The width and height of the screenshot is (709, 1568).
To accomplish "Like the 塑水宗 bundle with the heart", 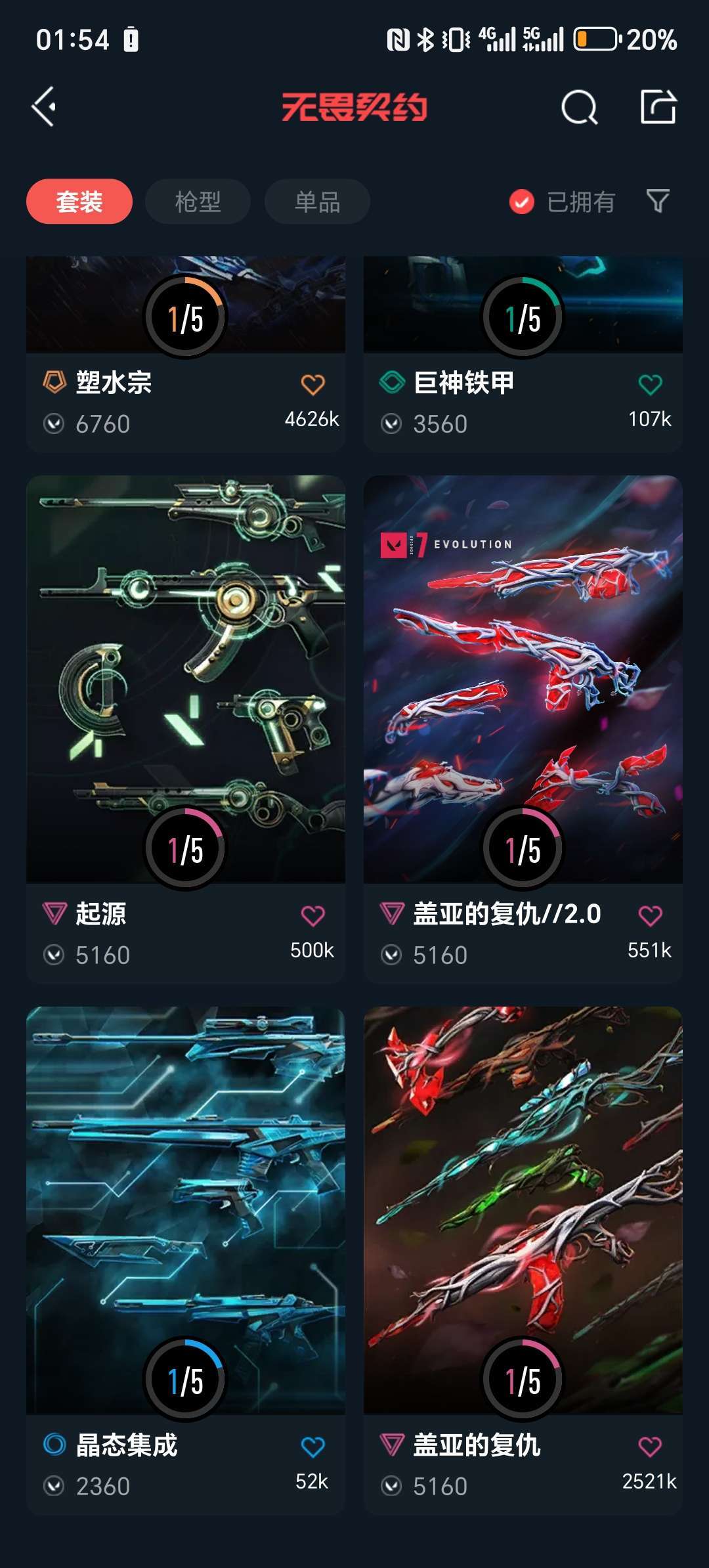I will point(313,385).
